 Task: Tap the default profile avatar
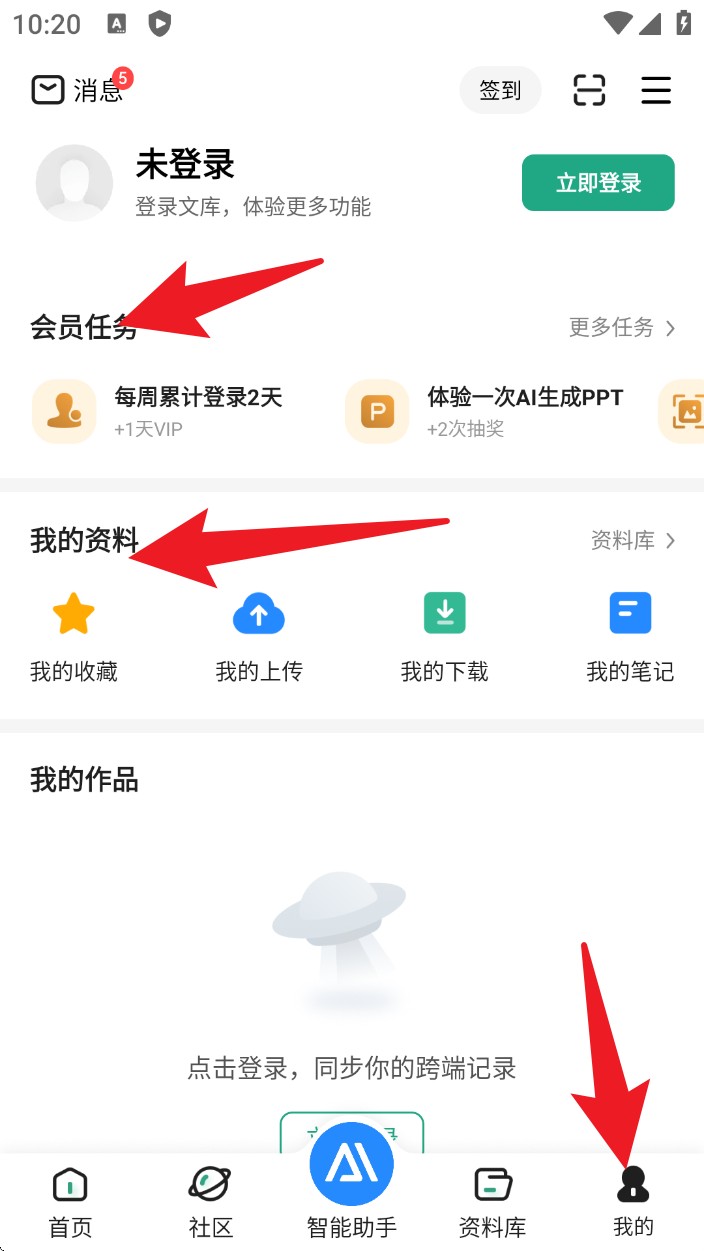[74, 183]
